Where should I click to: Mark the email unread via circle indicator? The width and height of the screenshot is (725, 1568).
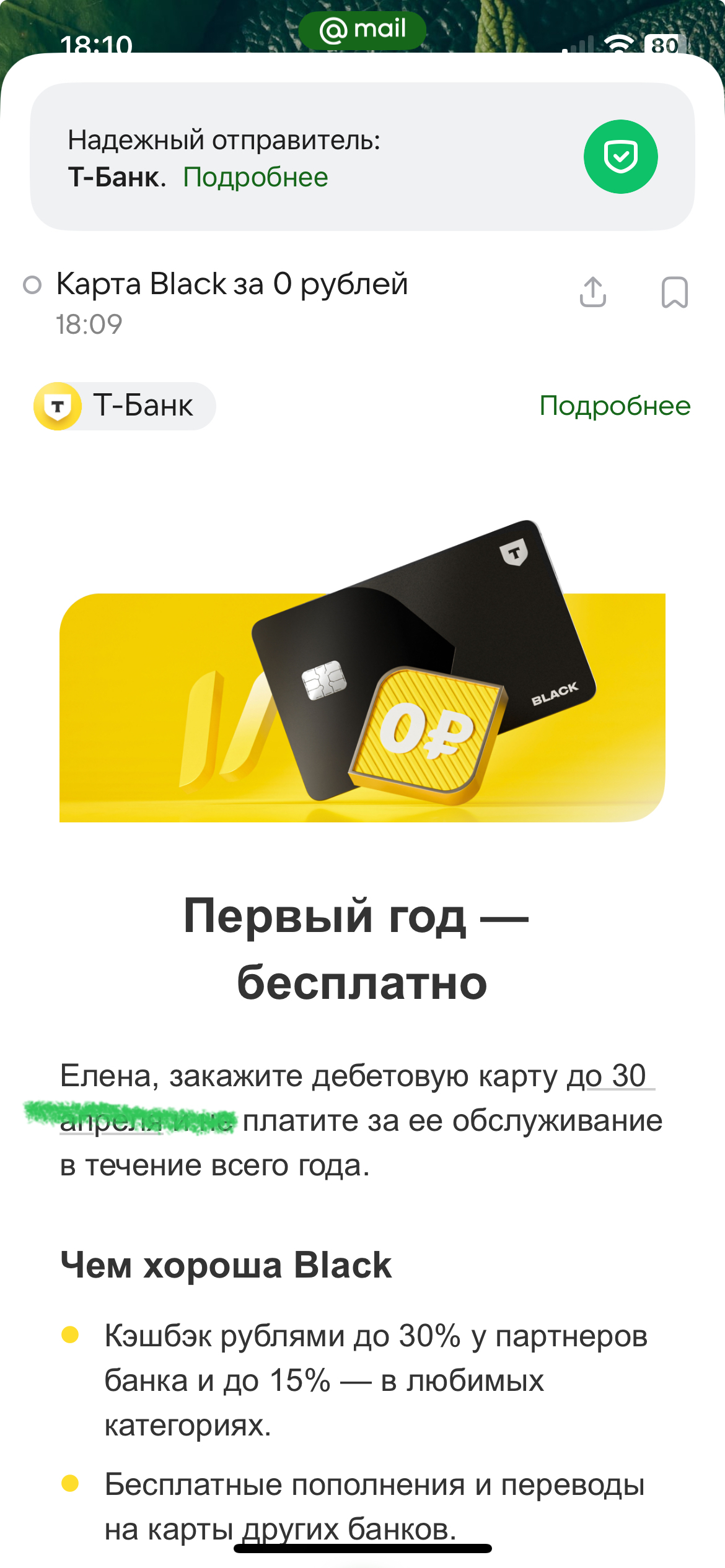[32, 285]
